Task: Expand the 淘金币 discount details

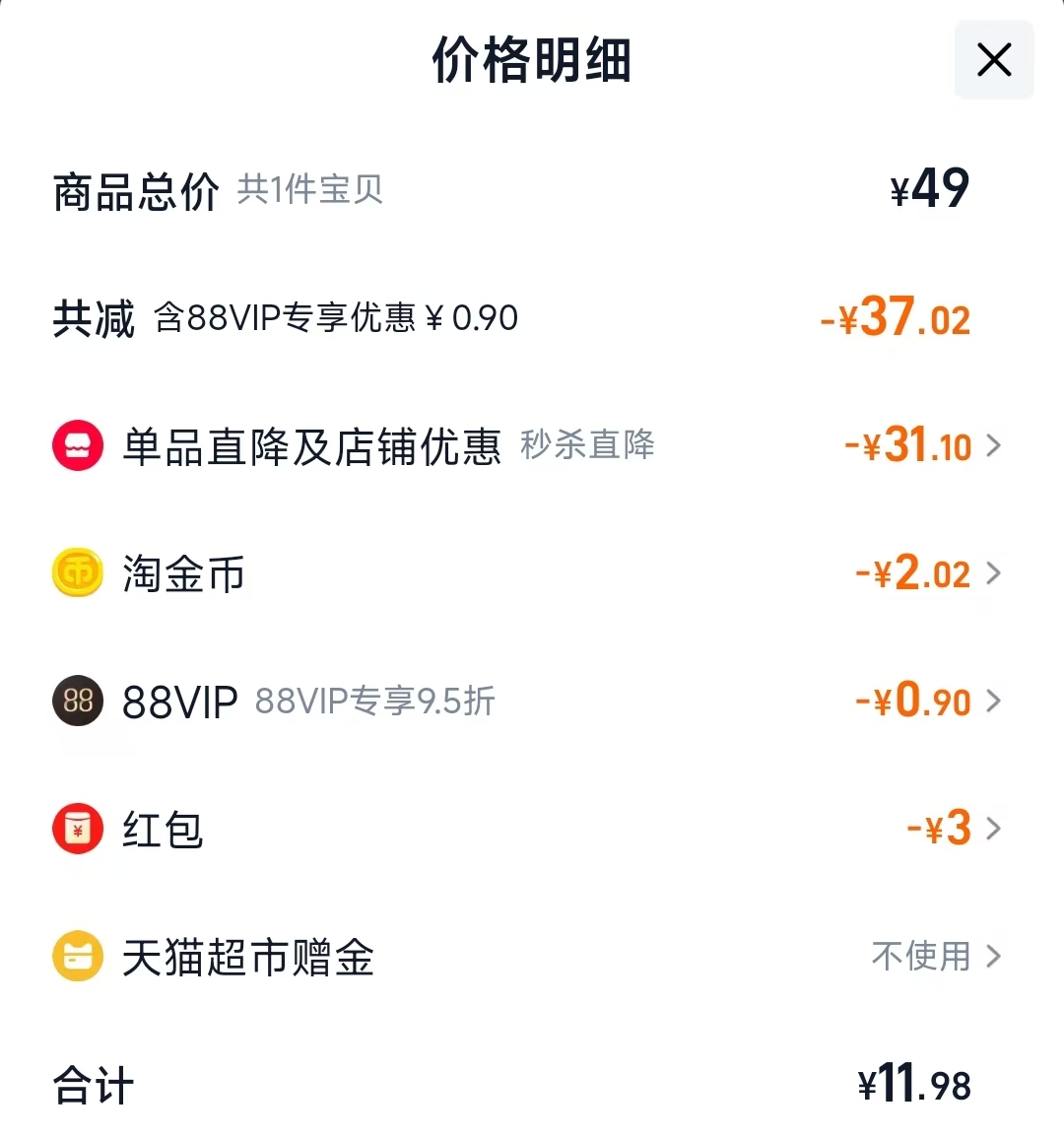Action: click(995, 573)
